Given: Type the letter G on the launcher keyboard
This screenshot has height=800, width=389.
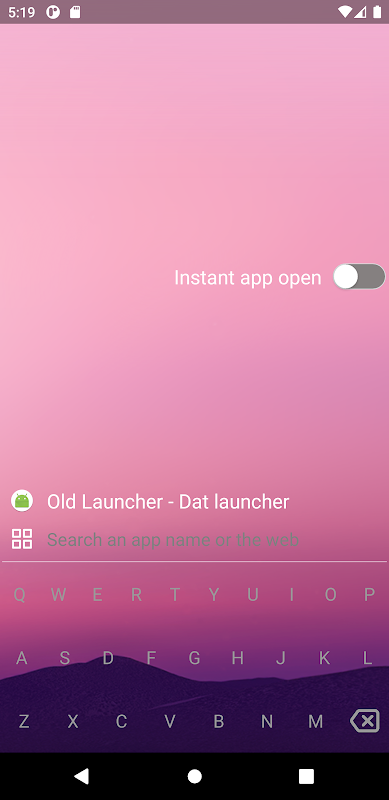Looking at the screenshot, I should pyautogui.click(x=194, y=658).
